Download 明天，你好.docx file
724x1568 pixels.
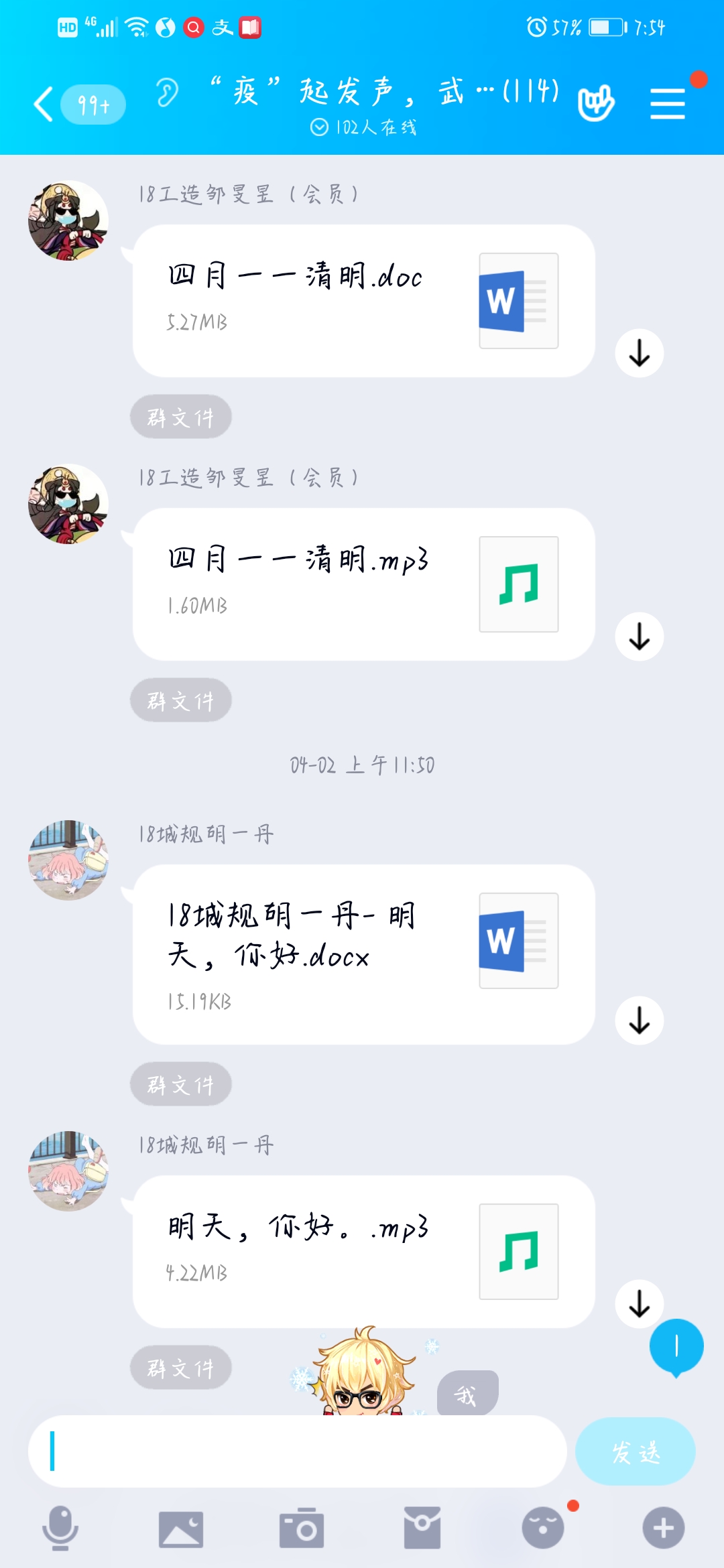click(640, 1020)
